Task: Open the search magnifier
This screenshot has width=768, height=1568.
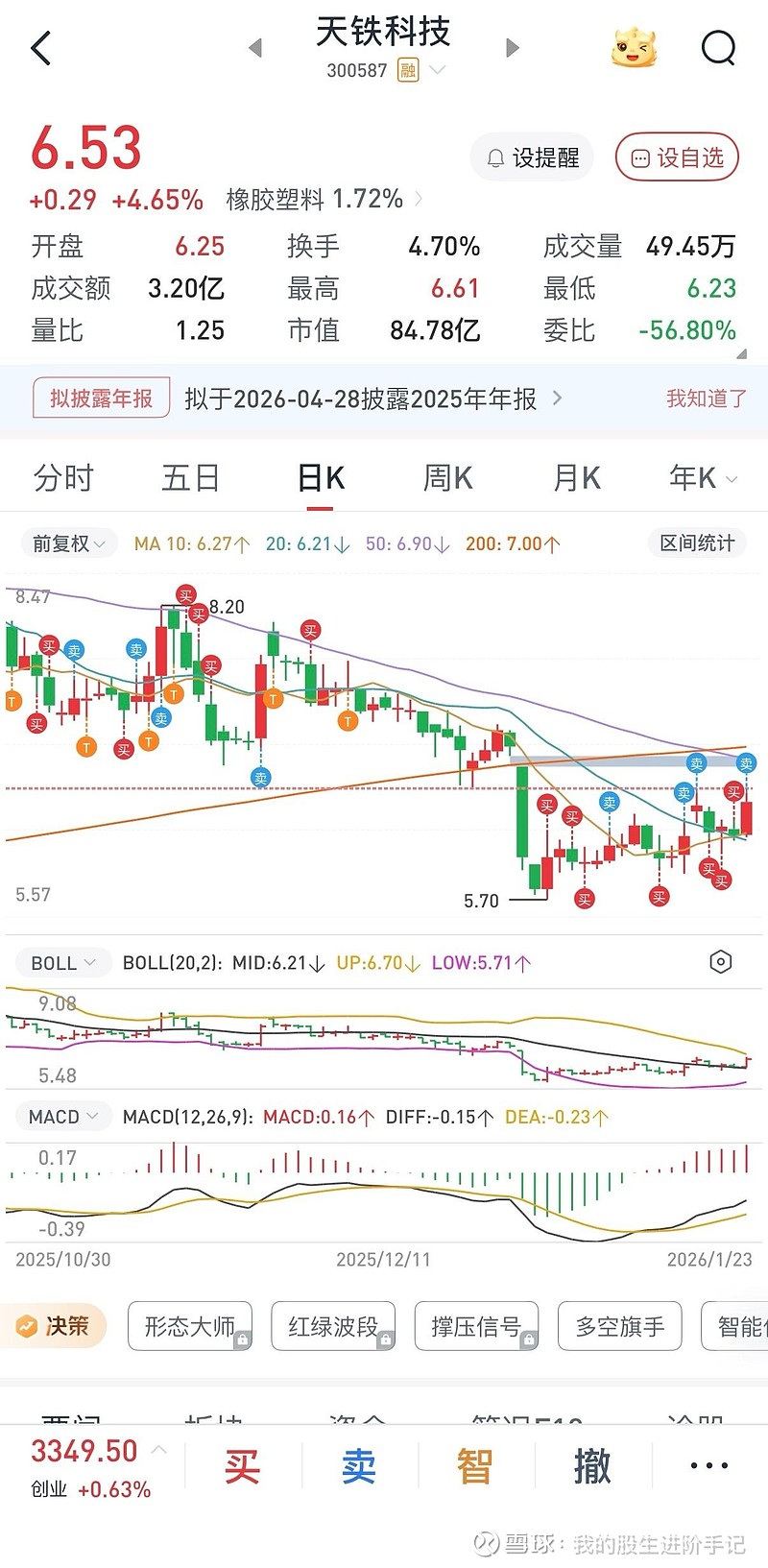Action: 718,47
